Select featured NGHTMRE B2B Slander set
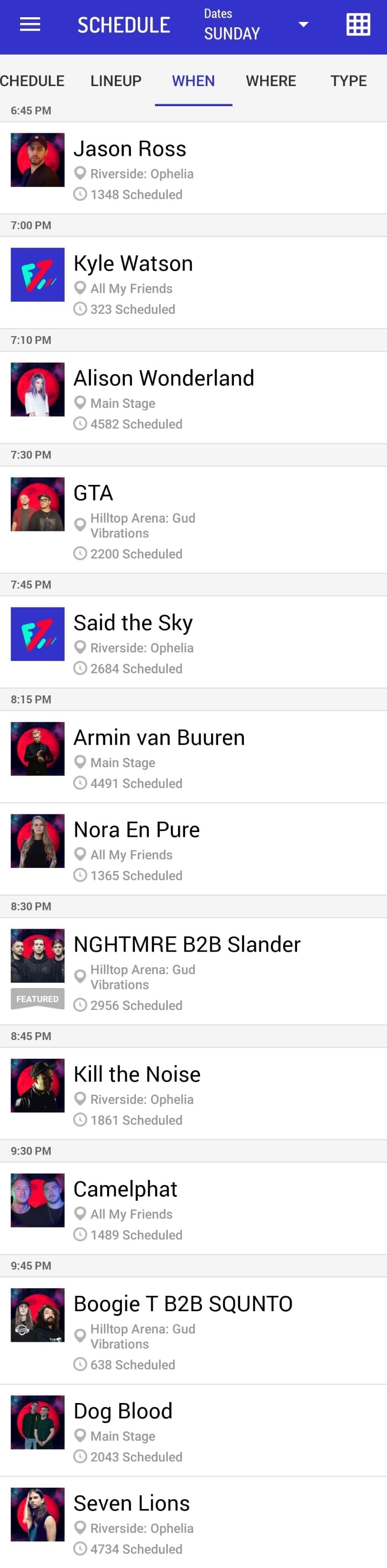Image resolution: width=387 pixels, height=1568 pixels. pos(193,971)
